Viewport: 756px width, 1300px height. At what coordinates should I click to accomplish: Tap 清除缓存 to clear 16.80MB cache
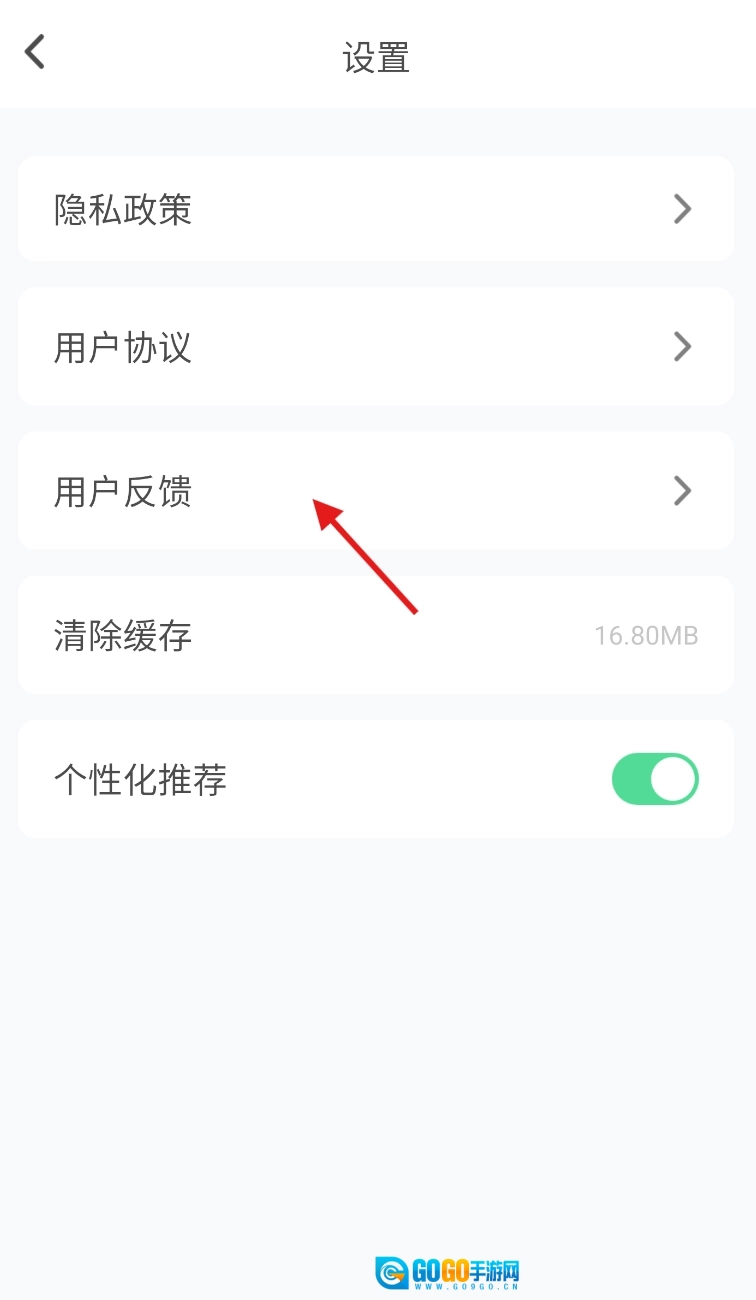(x=376, y=635)
